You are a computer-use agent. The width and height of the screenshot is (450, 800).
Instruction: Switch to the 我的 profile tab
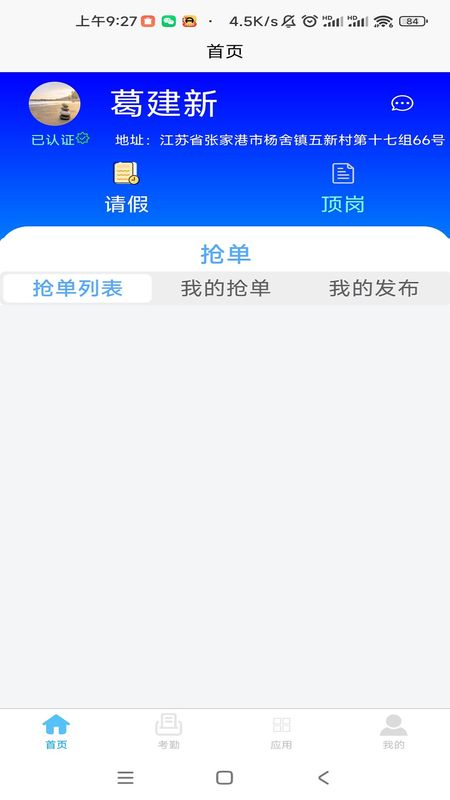[x=393, y=732]
